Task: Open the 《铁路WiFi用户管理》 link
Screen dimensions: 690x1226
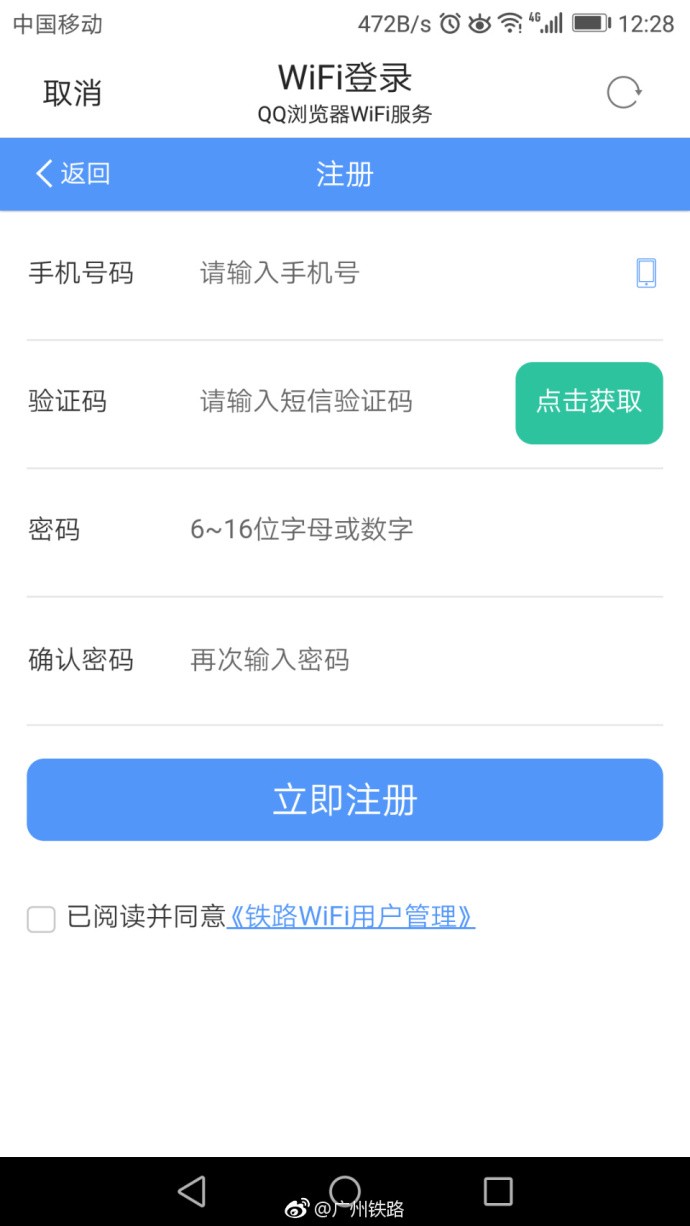Action: pos(351,916)
